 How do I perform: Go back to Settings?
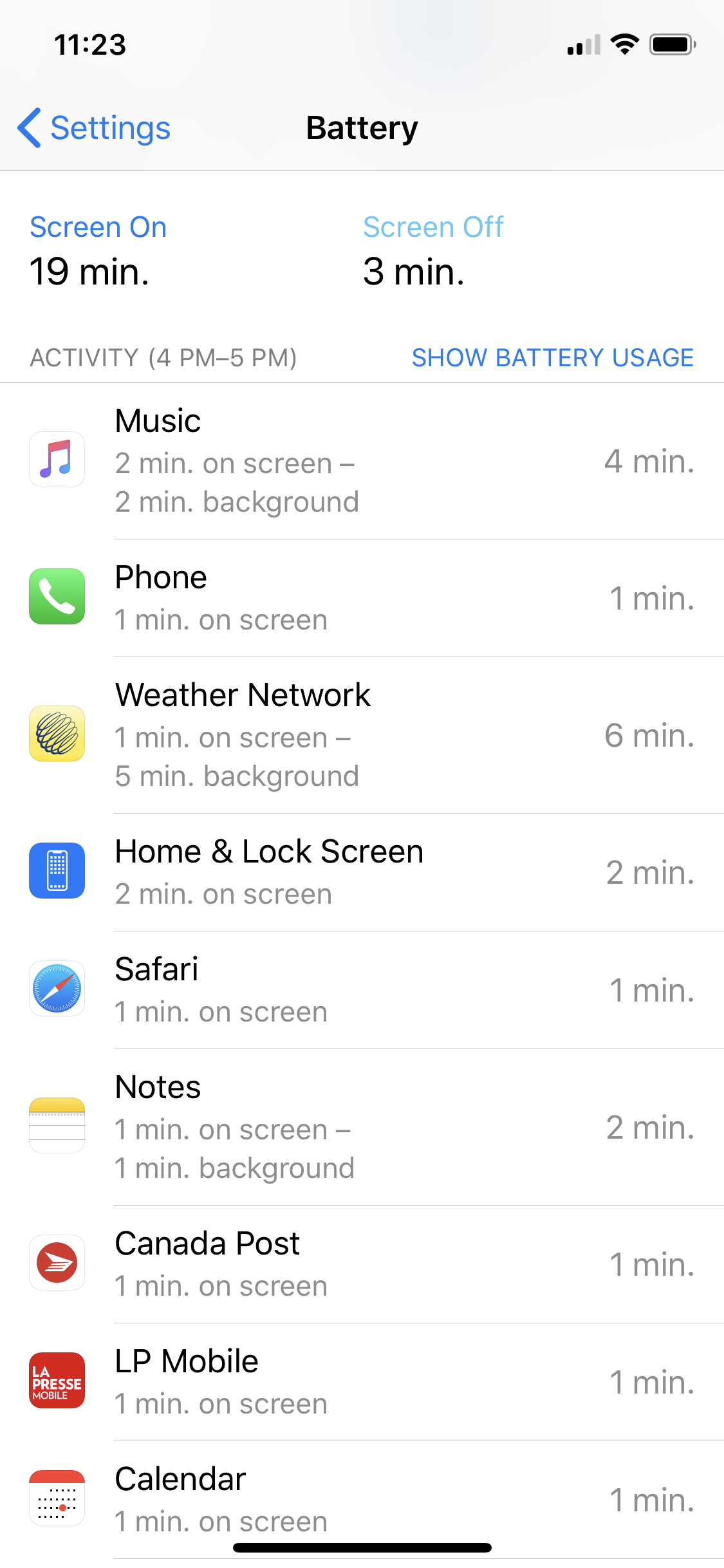tap(94, 128)
